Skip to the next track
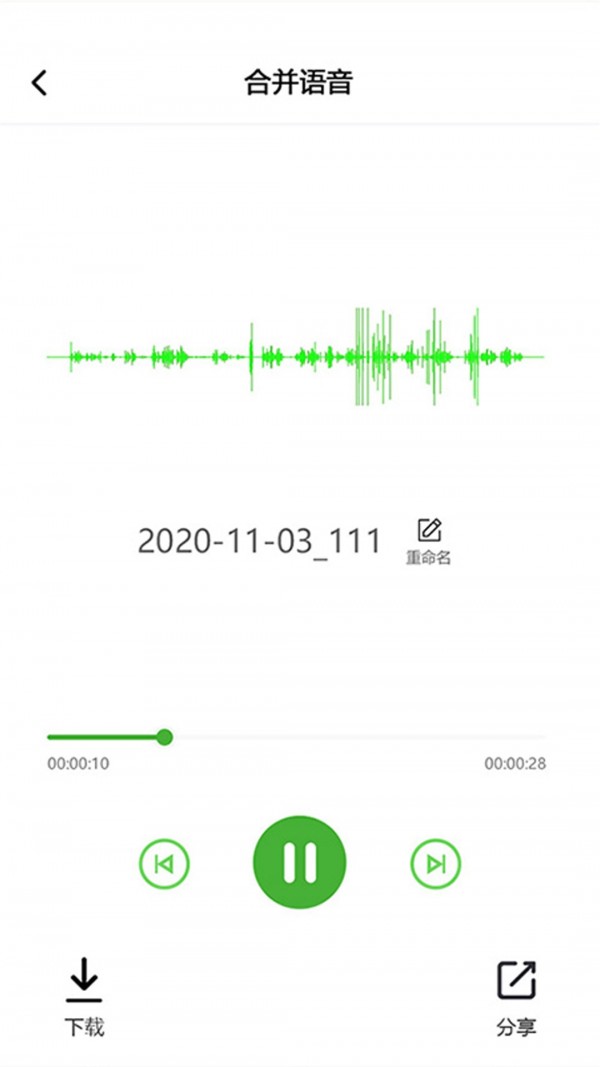Viewport: 600px width, 1067px height. (x=436, y=864)
